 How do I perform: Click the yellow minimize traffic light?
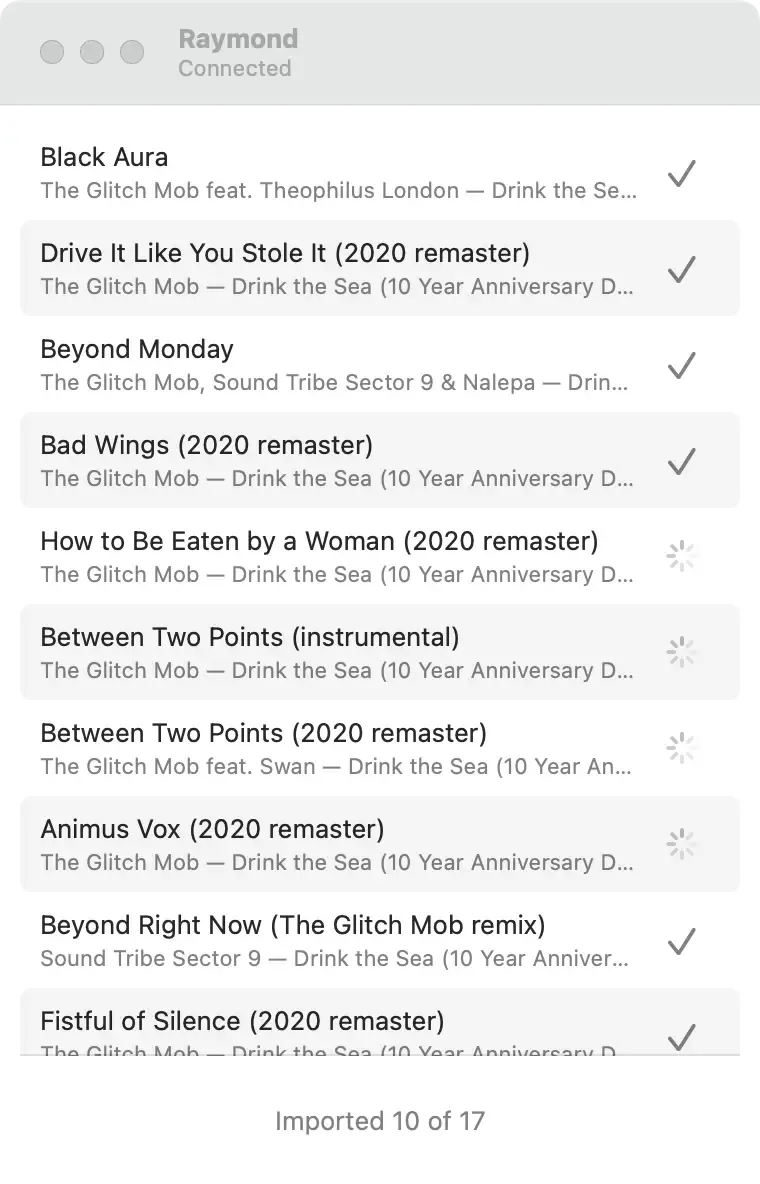tap(92, 52)
